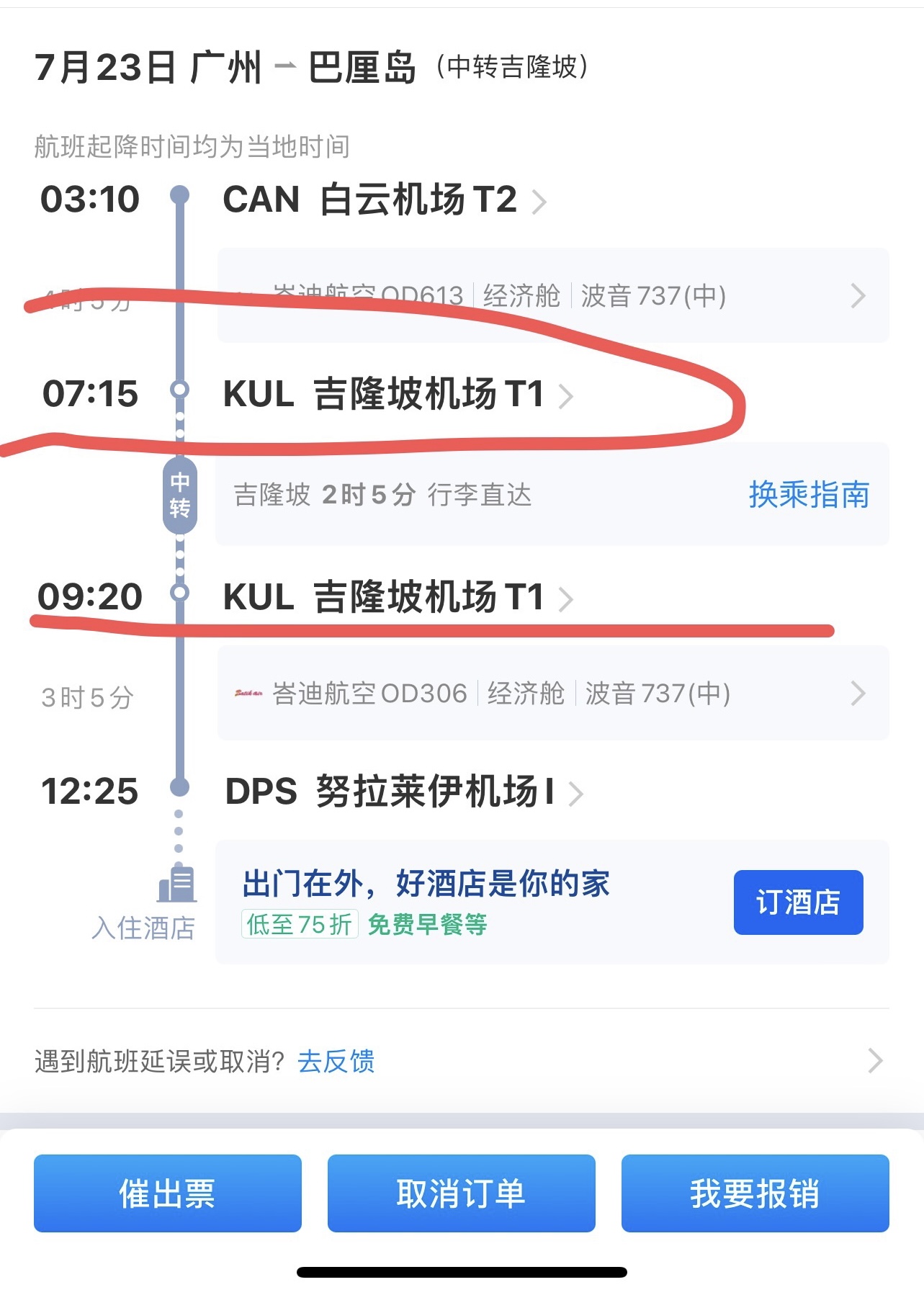Open CAN 白云机场 T2 airport details
Image resolution: width=924 pixels, height=1295 pixels.
(384, 200)
